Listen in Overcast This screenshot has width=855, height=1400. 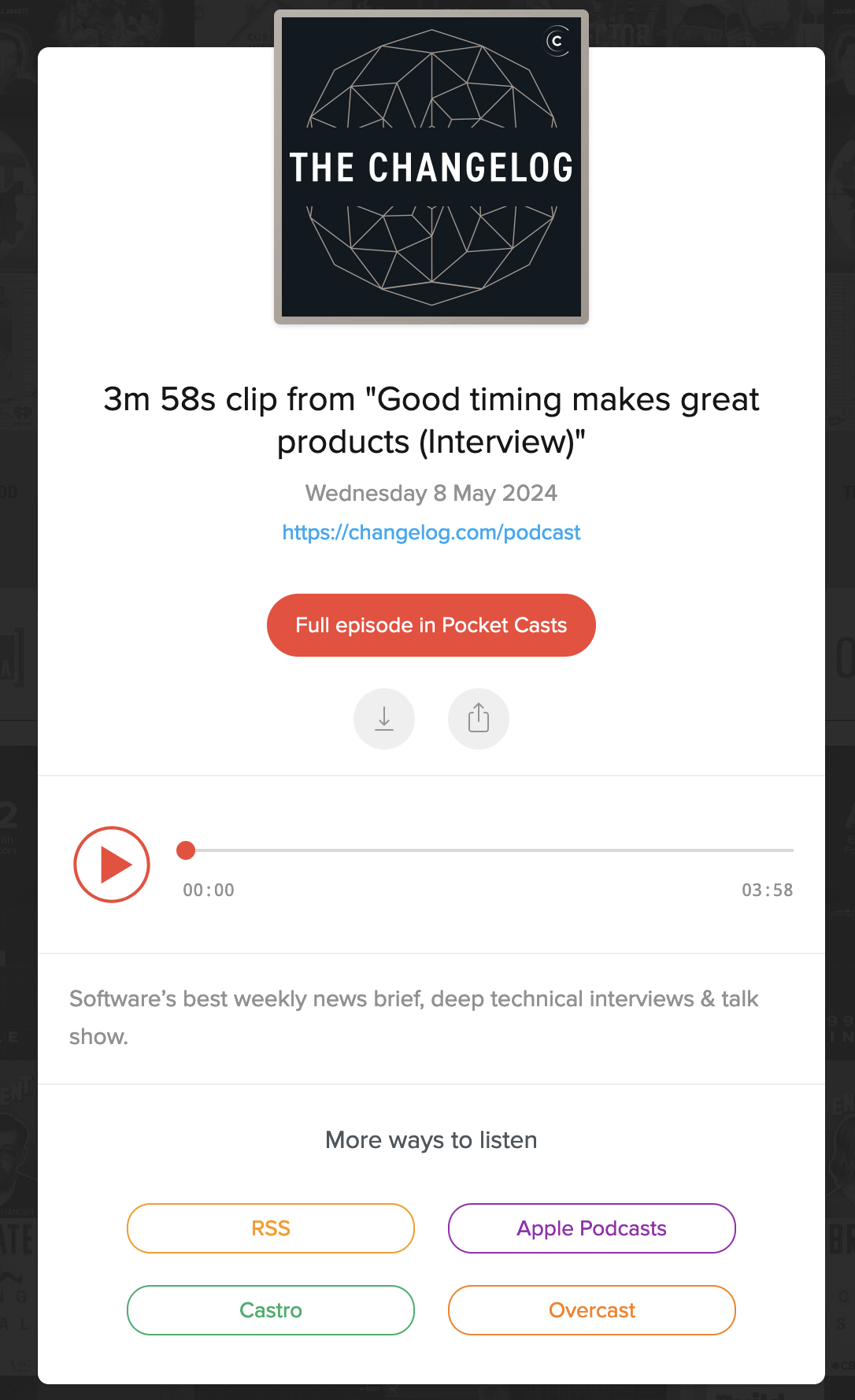pyautogui.click(x=591, y=1310)
